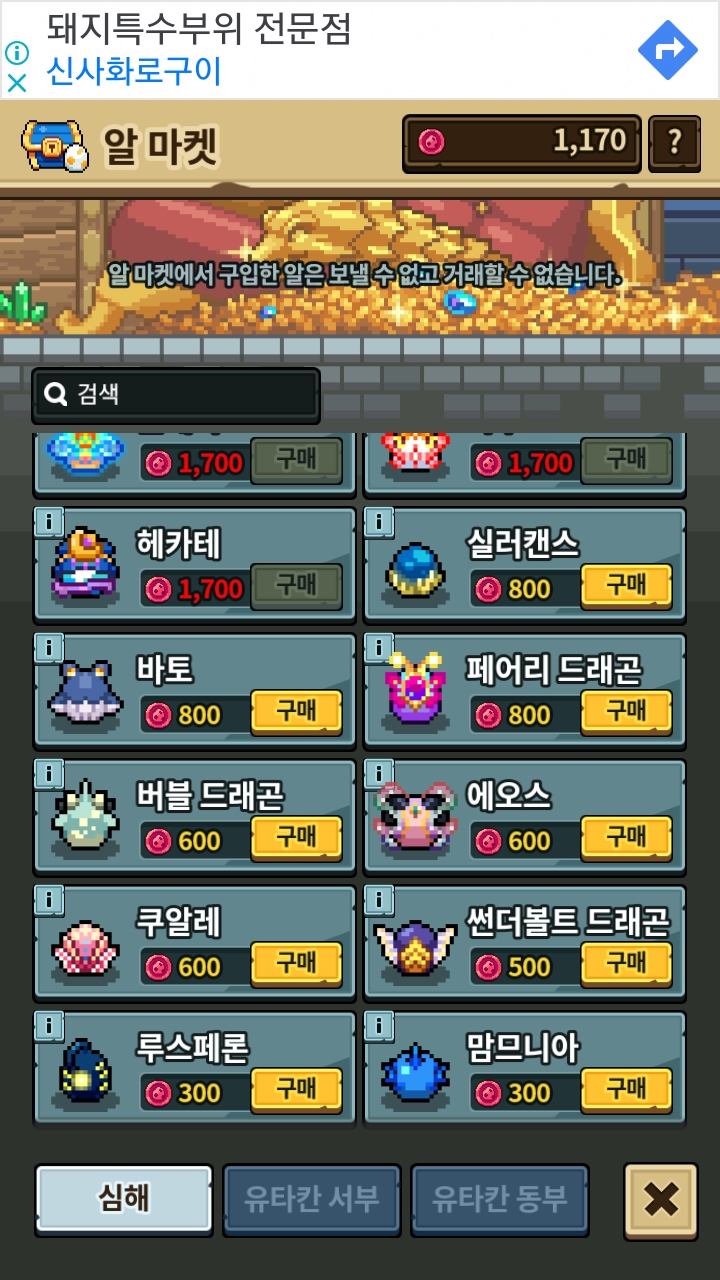Open info icon on 에오스 card
The height and width of the screenshot is (1280, 720).
coord(378,774)
